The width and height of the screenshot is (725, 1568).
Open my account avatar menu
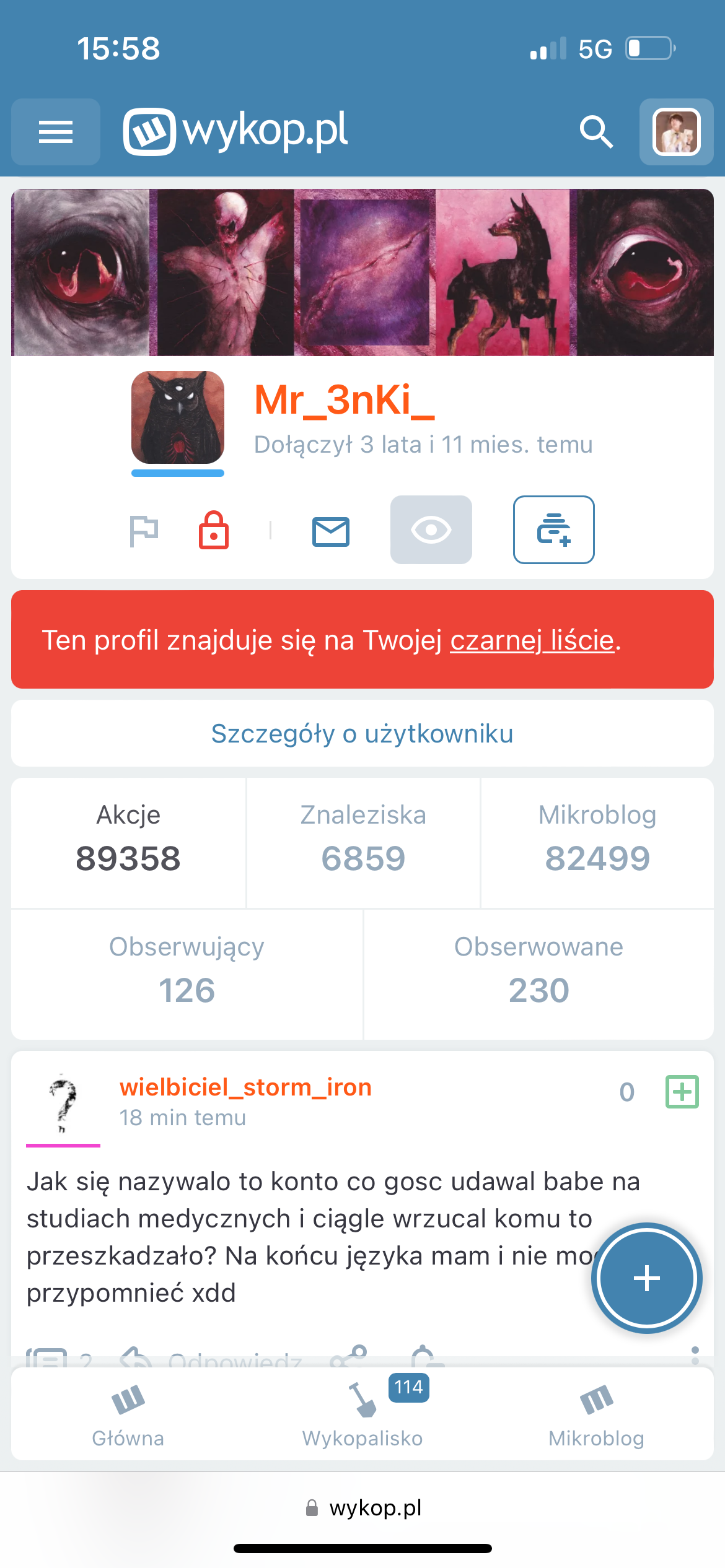coord(676,132)
